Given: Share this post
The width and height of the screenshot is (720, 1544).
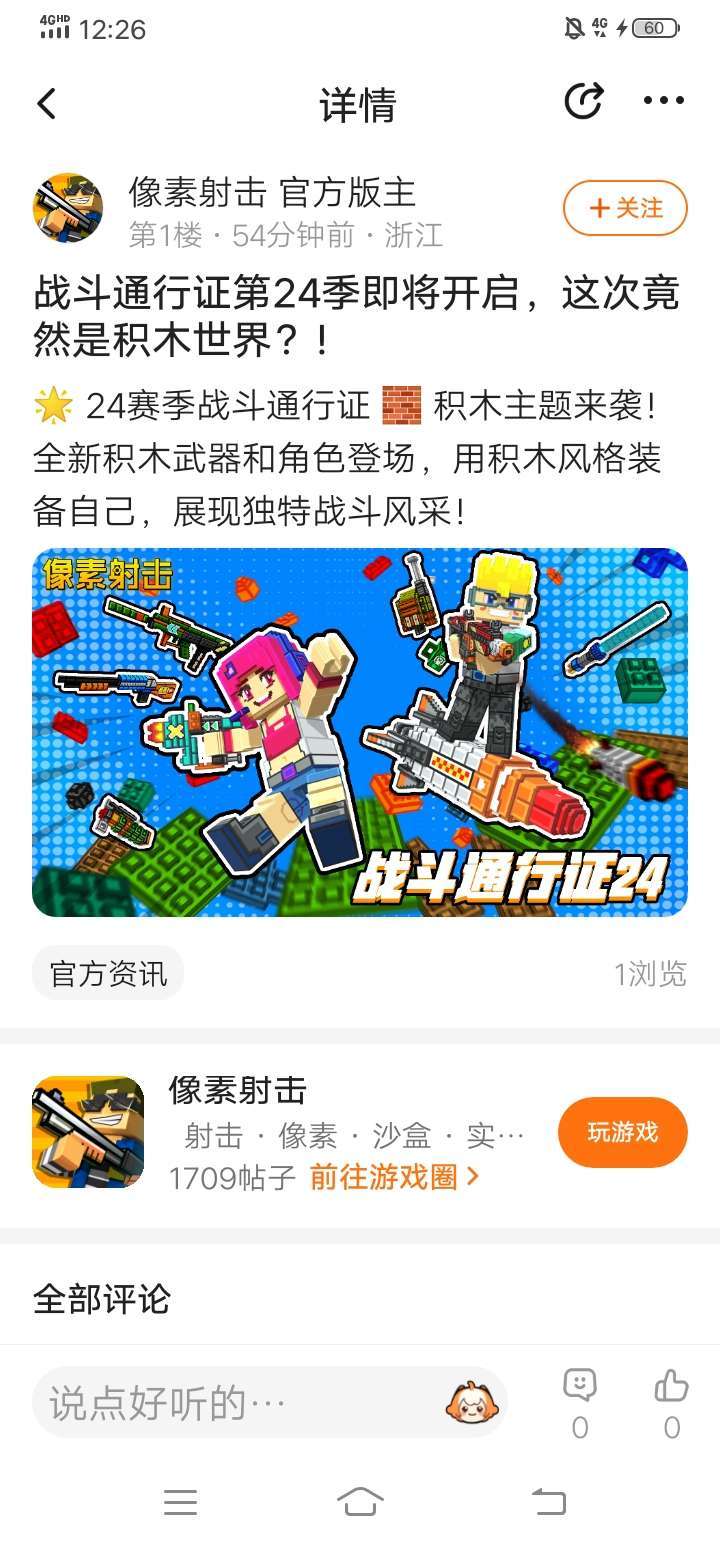Looking at the screenshot, I should tap(584, 101).
